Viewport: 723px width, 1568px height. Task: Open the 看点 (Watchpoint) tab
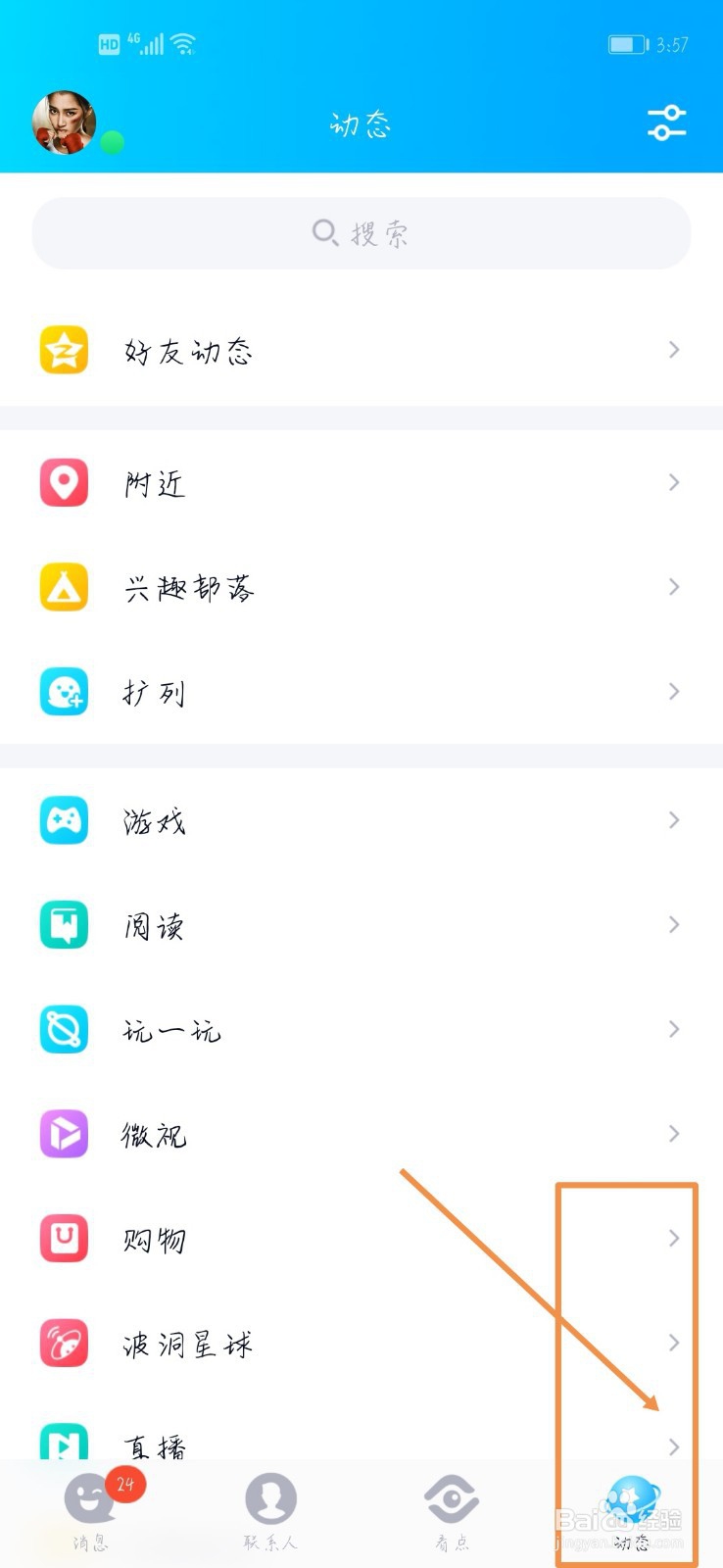452,1509
